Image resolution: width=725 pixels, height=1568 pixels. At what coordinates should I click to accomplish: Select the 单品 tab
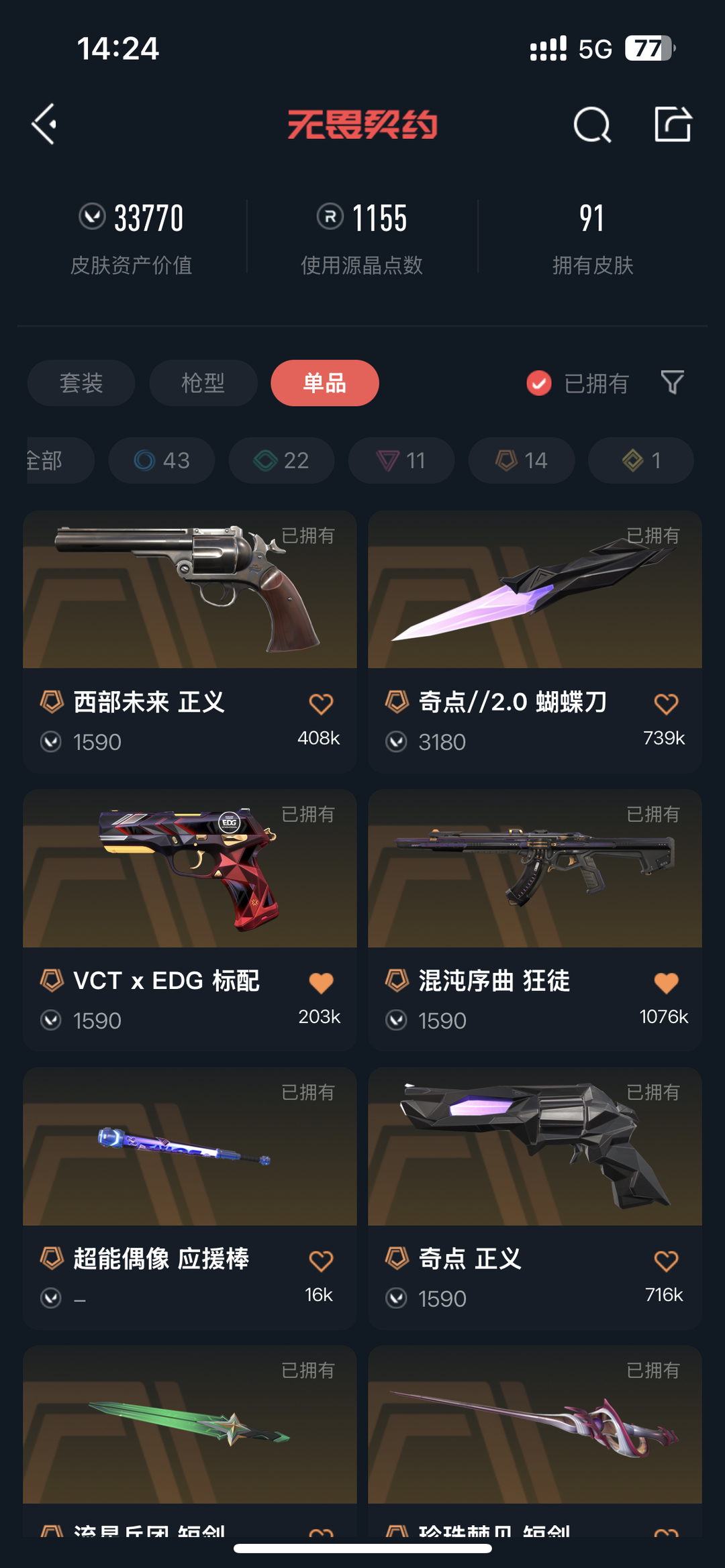325,383
